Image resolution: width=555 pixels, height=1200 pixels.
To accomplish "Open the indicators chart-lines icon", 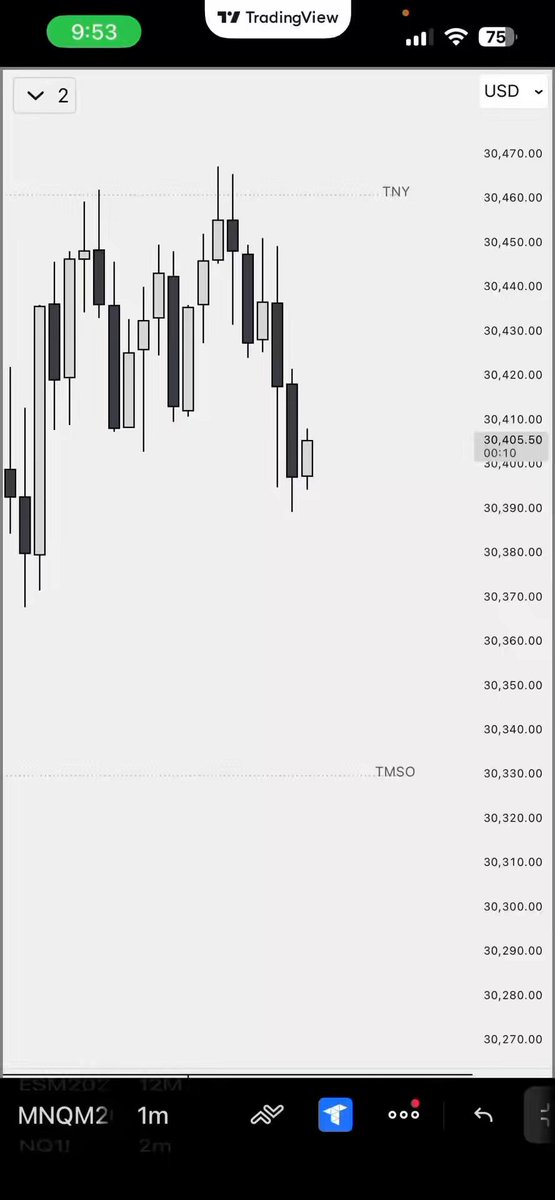I will [x=267, y=1114].
